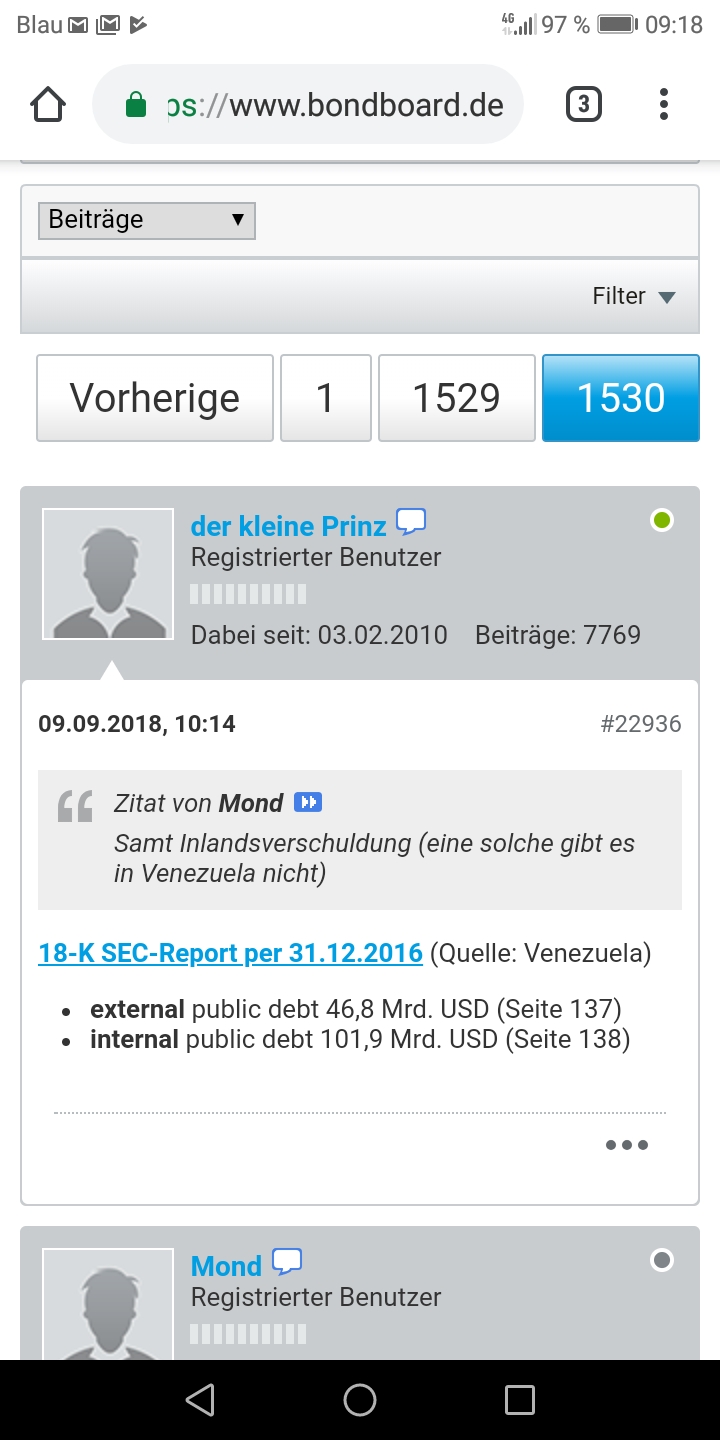Open der kleine Prinz's profile

pyautogui.click(x=288, y=526)
